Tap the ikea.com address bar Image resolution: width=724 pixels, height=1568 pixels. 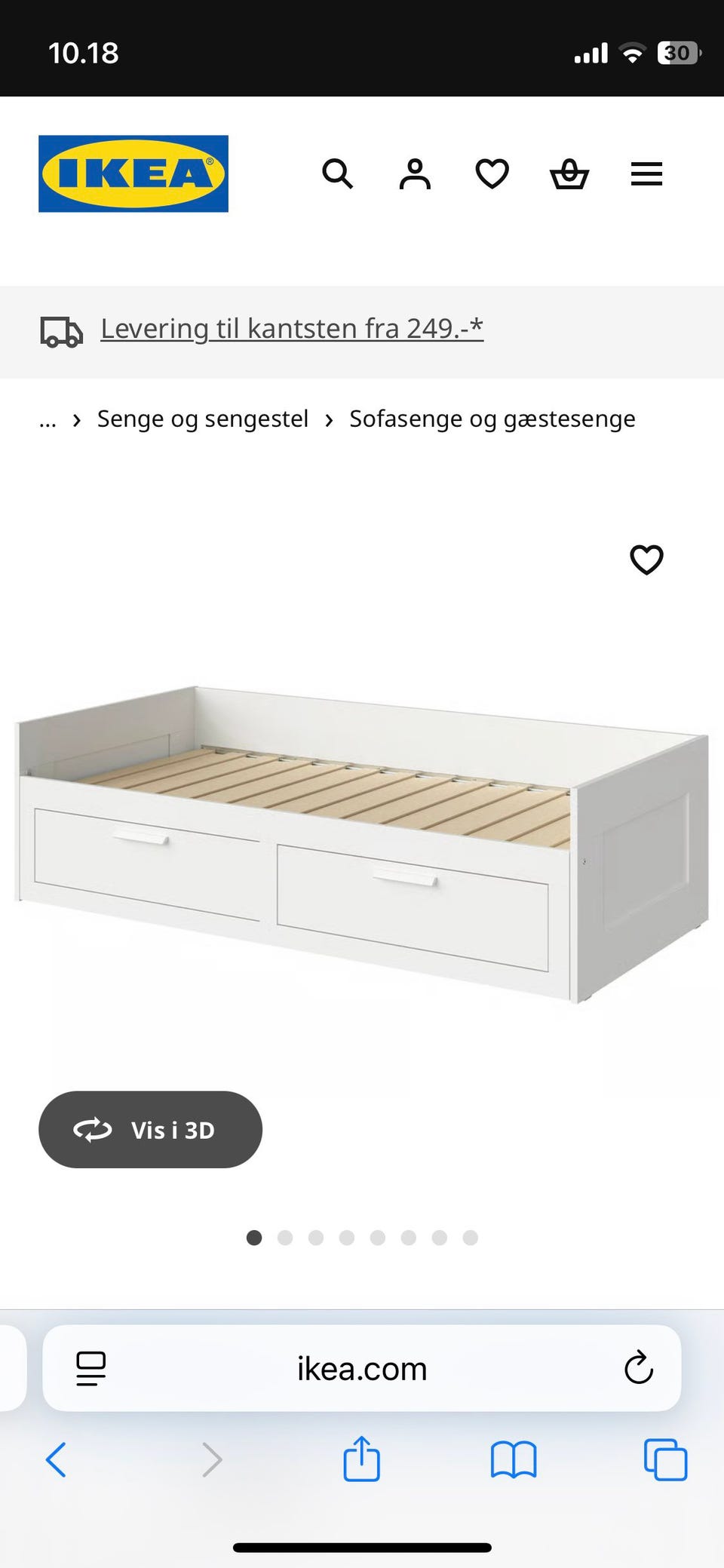tap(362, 1369)
